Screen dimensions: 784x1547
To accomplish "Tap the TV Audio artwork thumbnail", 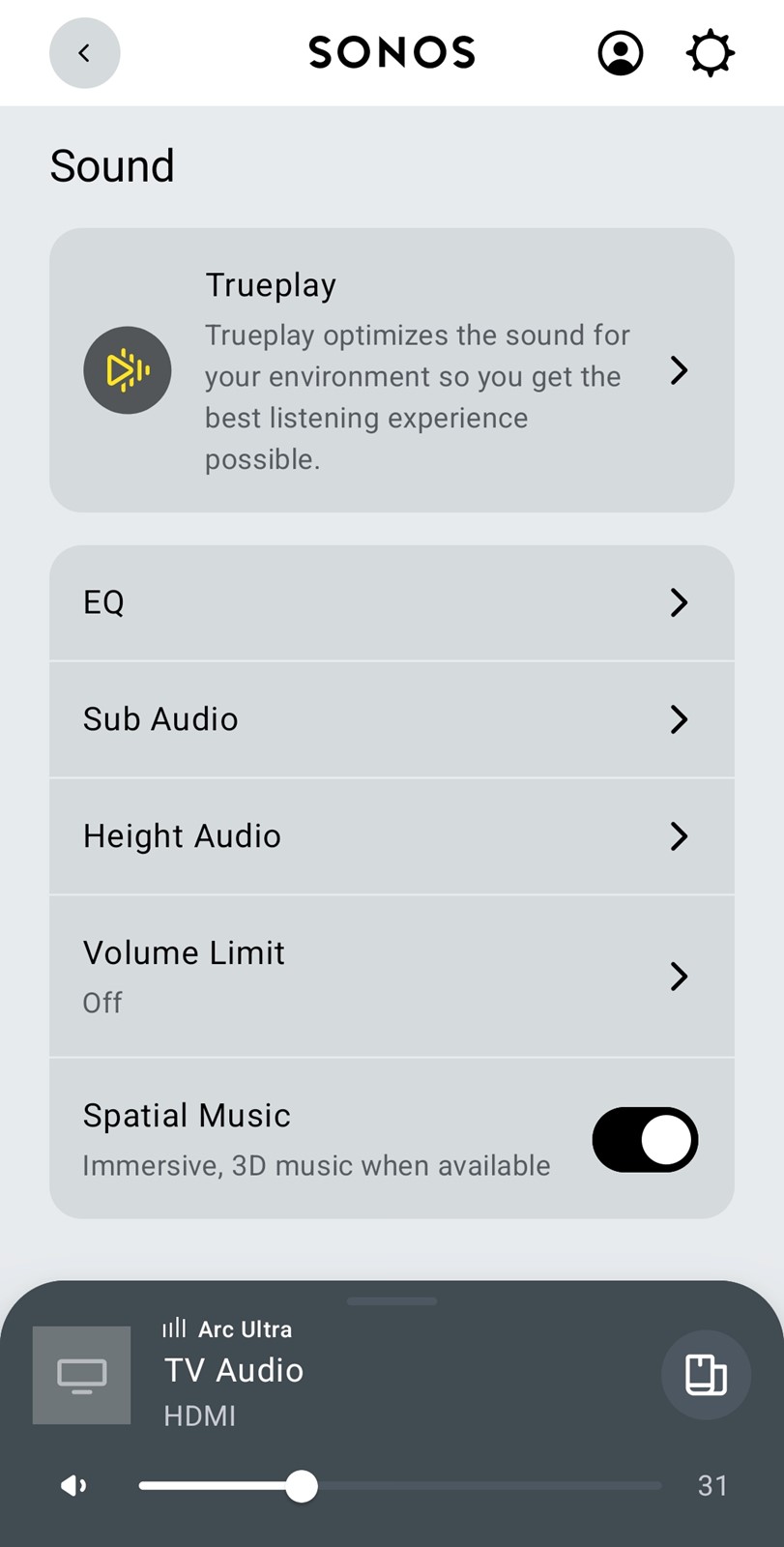I will pyautogui.click(x=81, y=1375).
